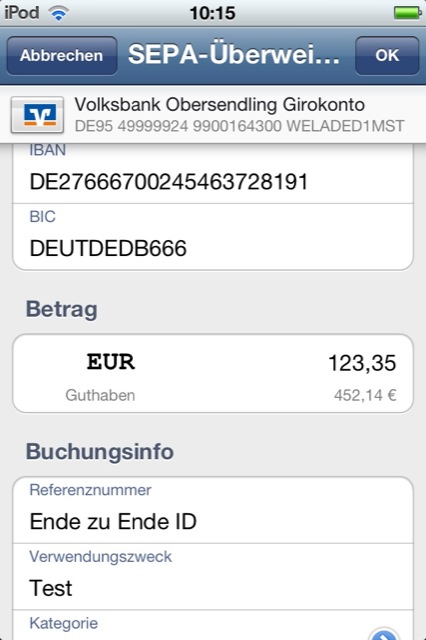Edit the IBAN field
The height and width of the screenshot is (640, 426).
213,173
